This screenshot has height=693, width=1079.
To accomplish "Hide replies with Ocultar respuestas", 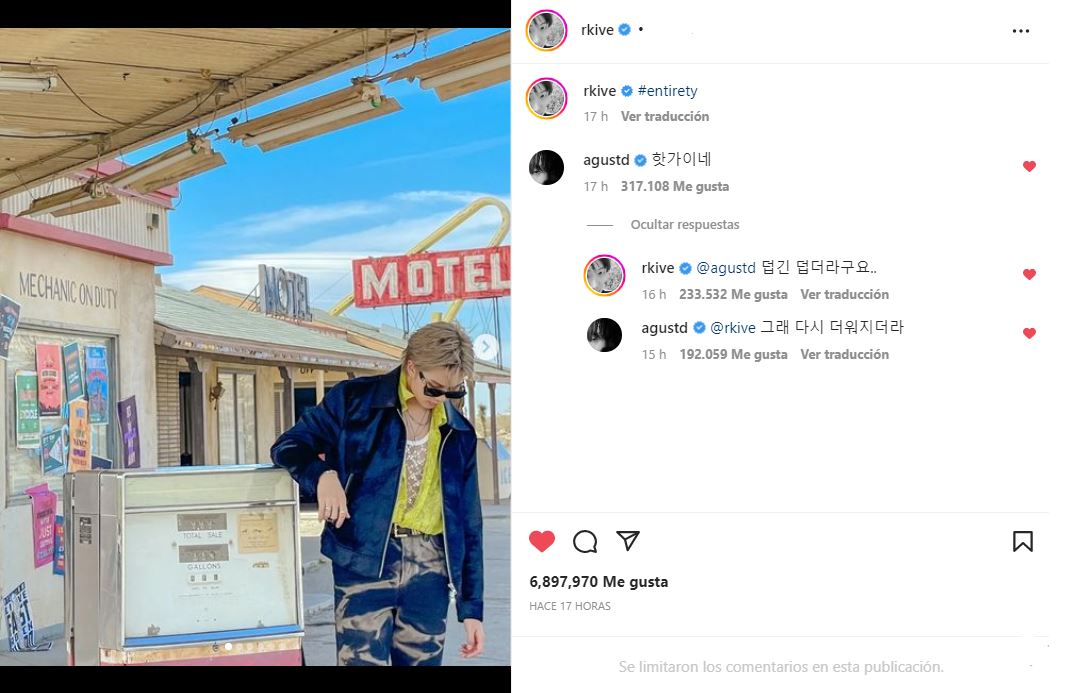I will pyautogui.click(x=684, y=225).
